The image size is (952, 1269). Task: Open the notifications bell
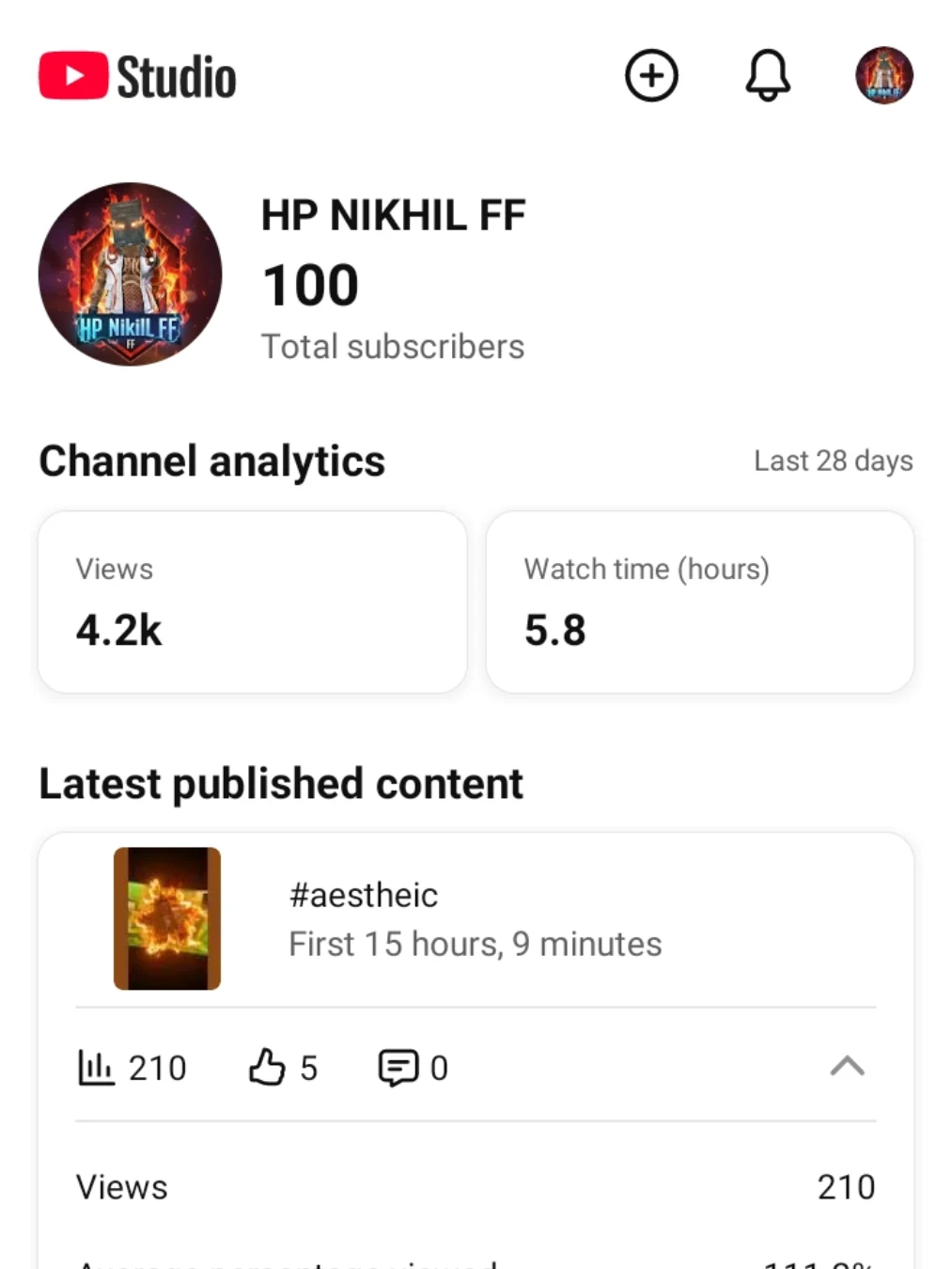[x=768, y=75]
